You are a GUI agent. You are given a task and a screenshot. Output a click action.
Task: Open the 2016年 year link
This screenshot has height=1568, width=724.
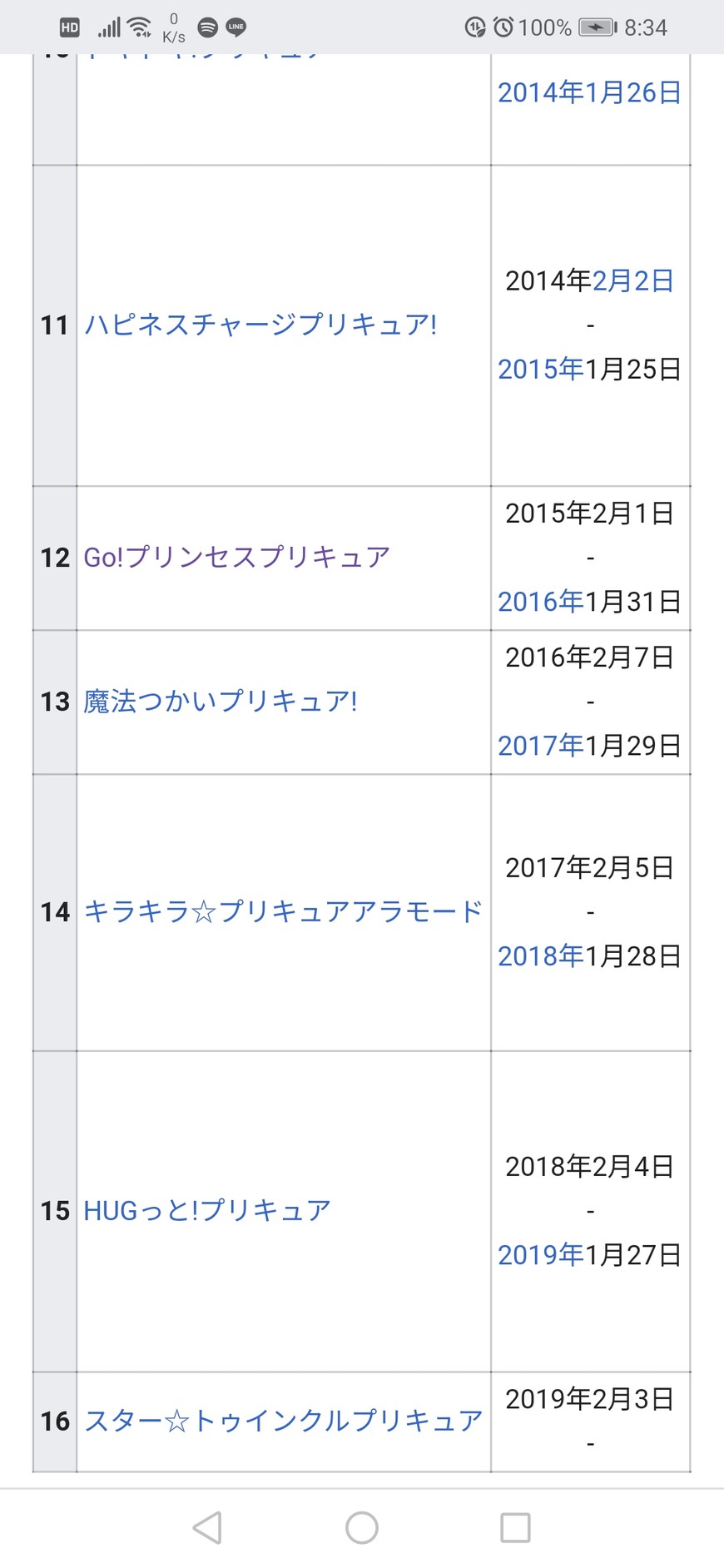pyautogui.click(x=540, y=601)
